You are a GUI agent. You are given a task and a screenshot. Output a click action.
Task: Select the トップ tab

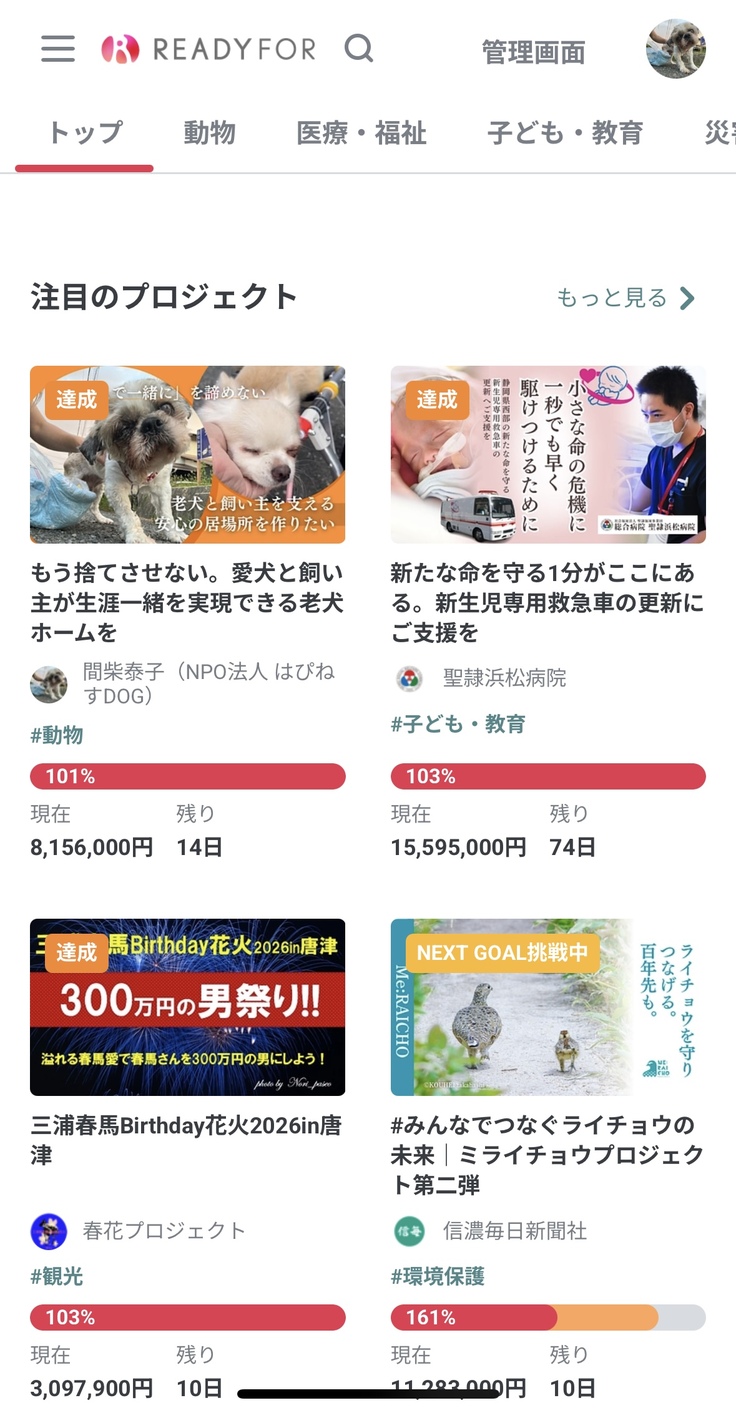coord(85,133)
